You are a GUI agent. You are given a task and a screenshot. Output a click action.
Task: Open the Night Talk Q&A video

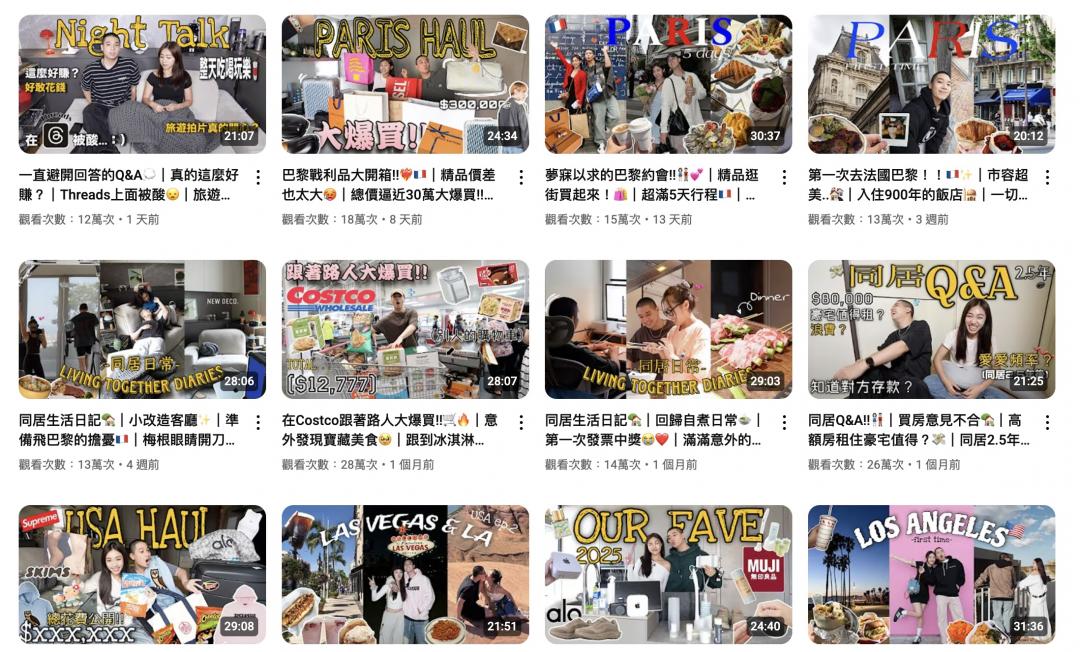(x=142, y=84)
